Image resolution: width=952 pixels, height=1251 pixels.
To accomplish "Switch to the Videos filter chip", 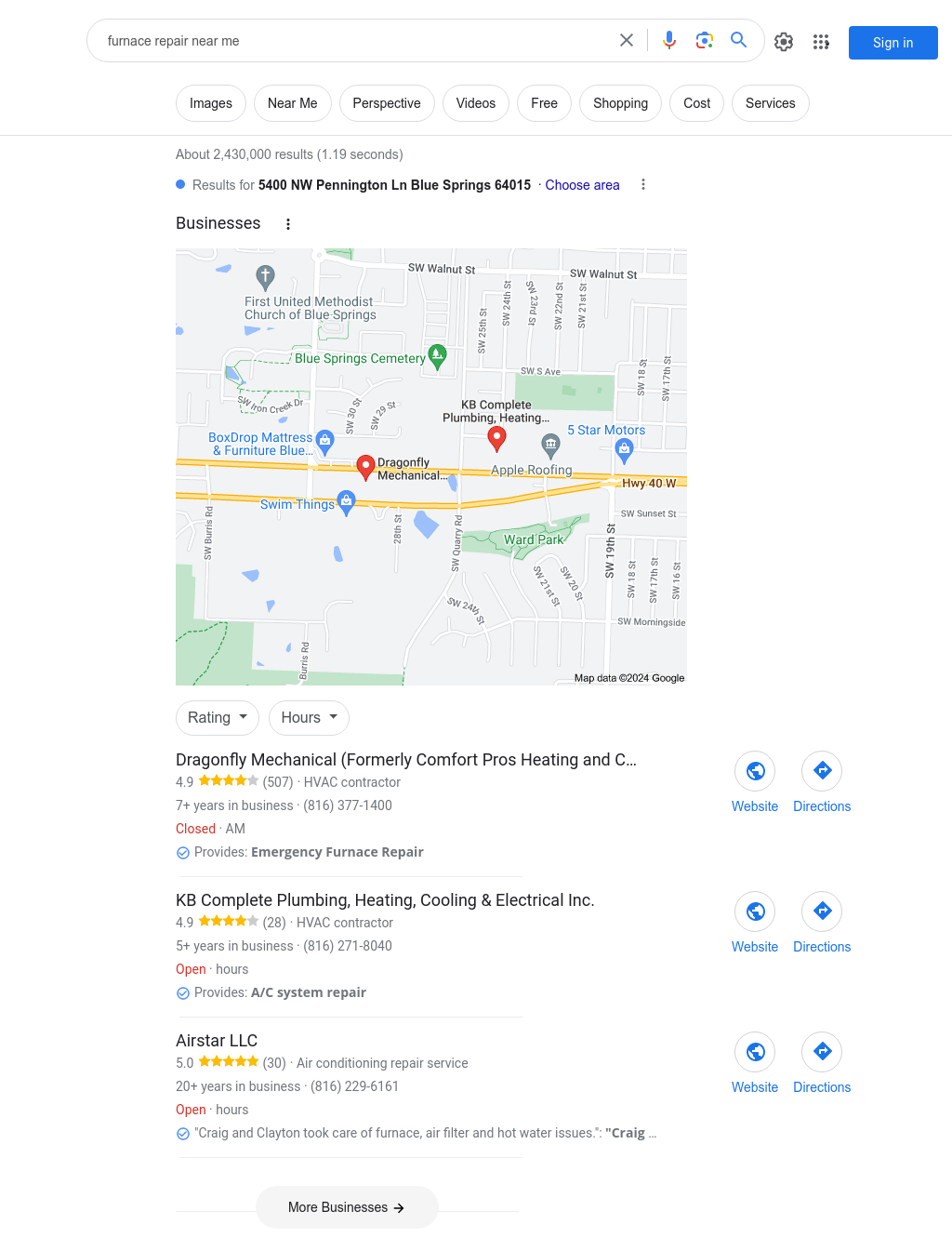I will pos(475,103).
